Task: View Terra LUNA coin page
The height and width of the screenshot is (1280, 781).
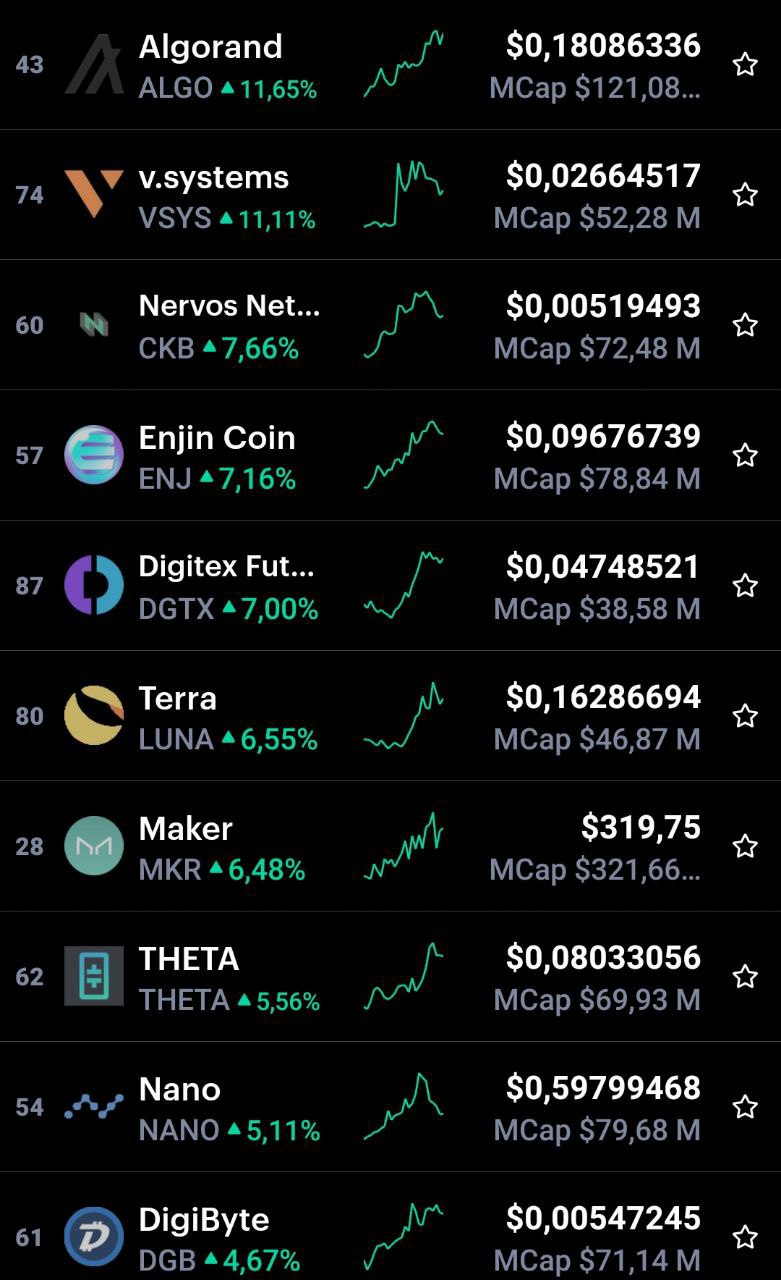Action: tap(390, 716)
